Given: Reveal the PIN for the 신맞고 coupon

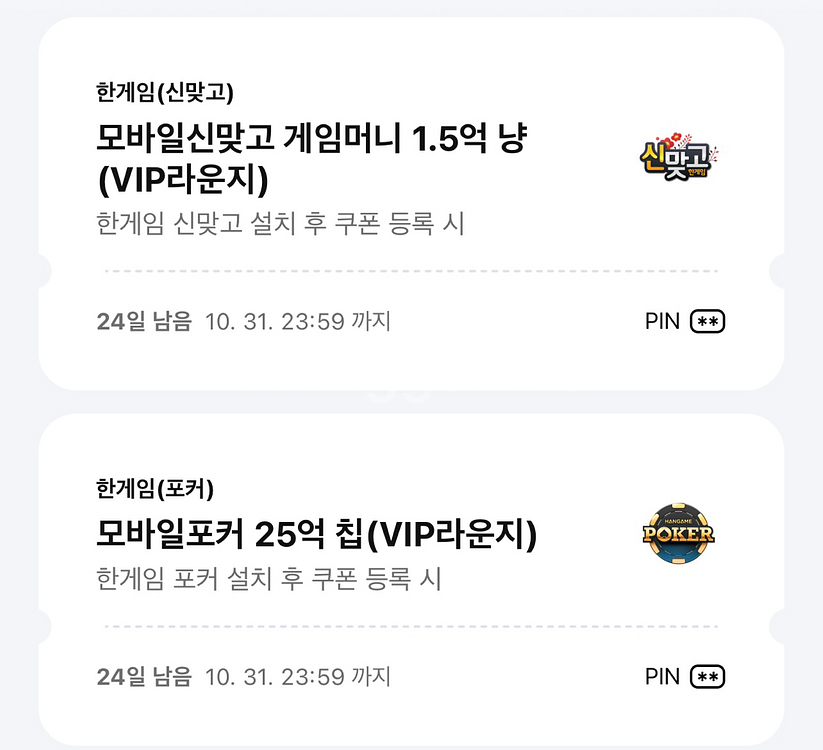Looking at the screenshot, I should tap(707, 322).
